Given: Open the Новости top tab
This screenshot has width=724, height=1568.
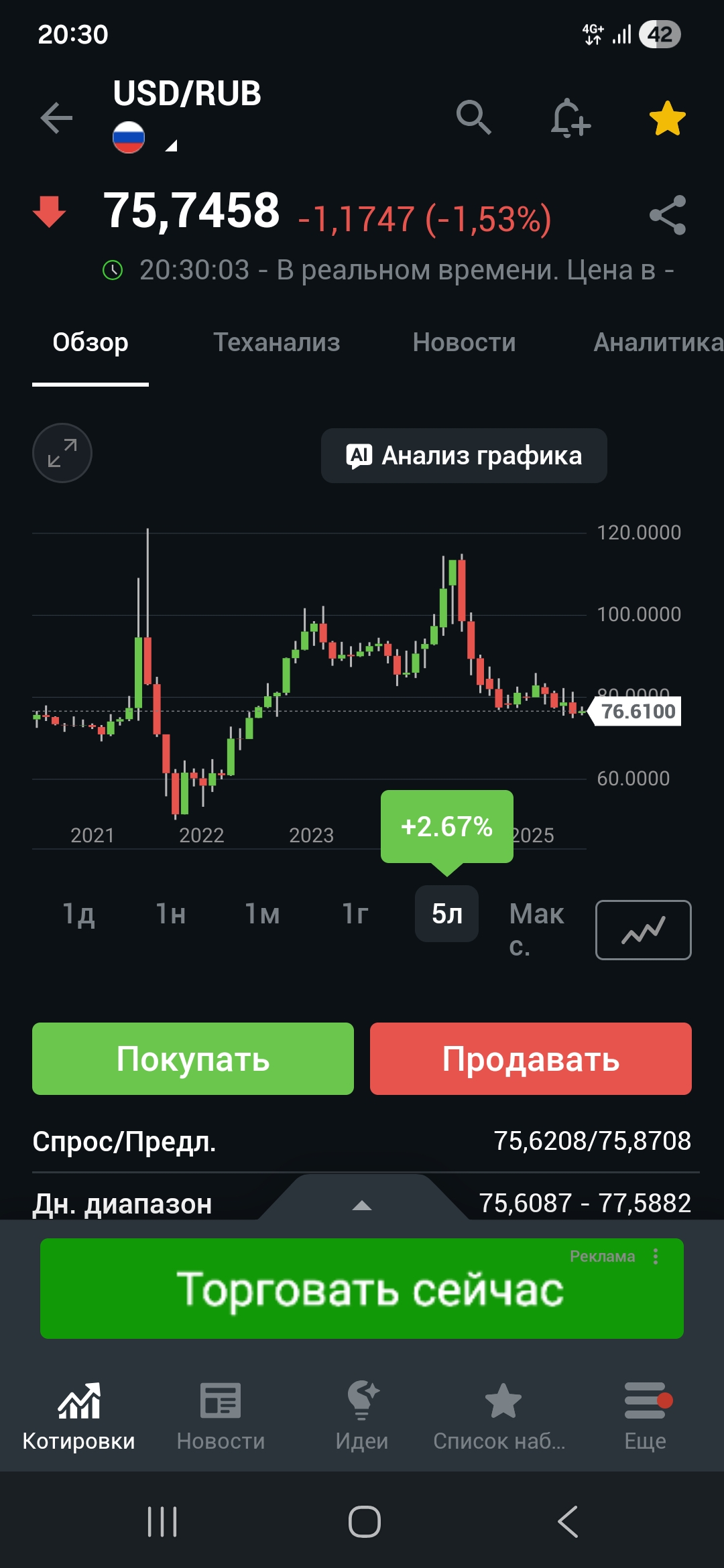Looking at the screenshot, I should (464, 342).
